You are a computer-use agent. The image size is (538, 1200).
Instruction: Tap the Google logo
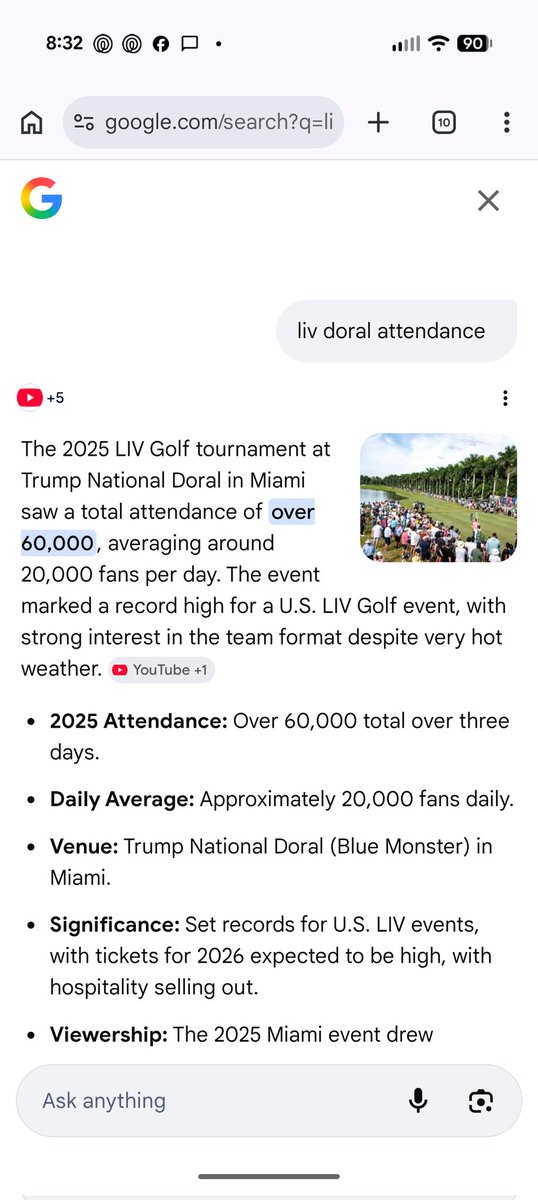click(41, 198)
